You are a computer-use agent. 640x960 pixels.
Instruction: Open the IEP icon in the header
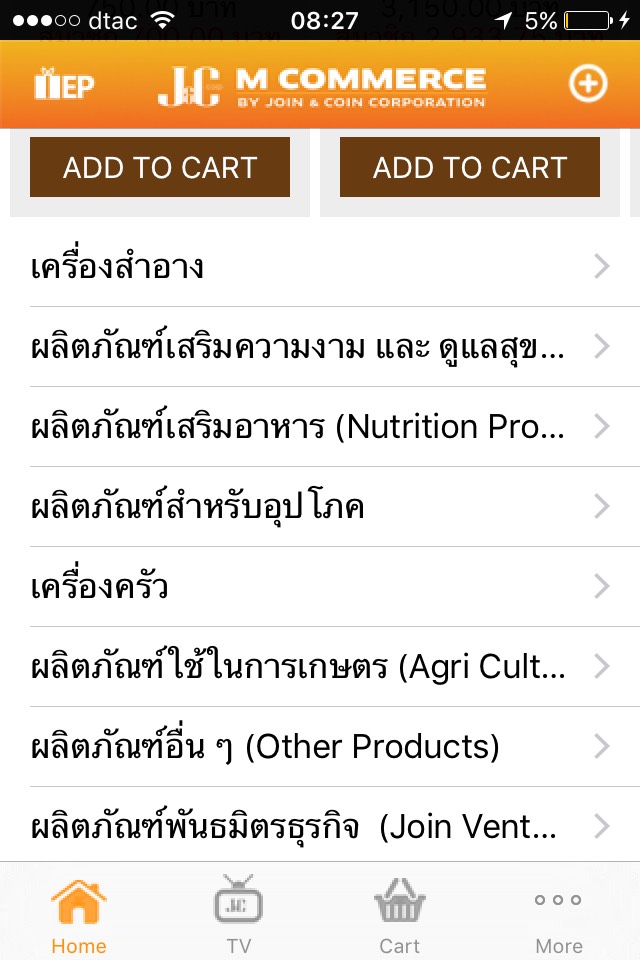click(x=64, y=85)
